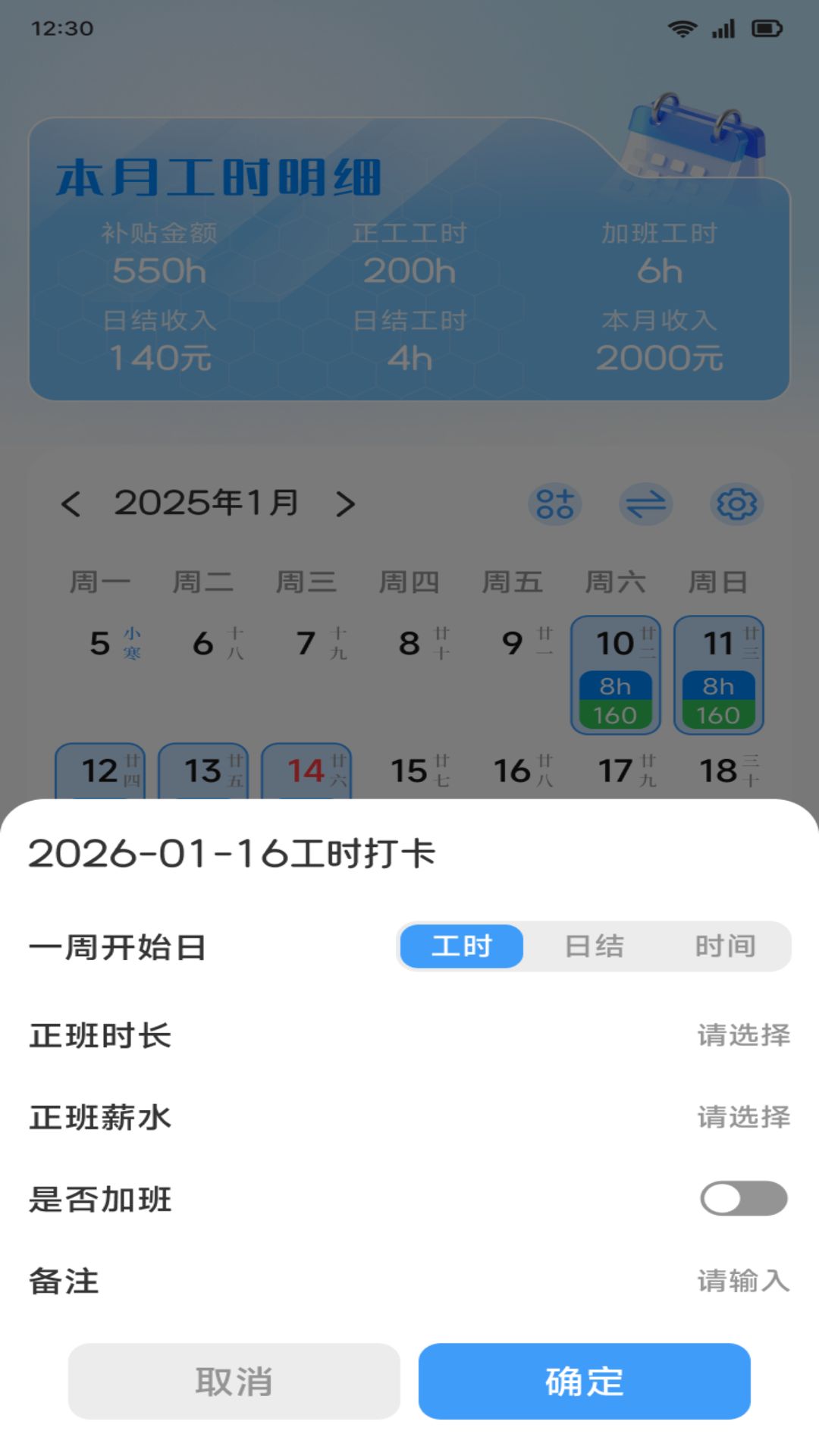Tap the swap arrows icon above calendar

[x=645, y=504]
